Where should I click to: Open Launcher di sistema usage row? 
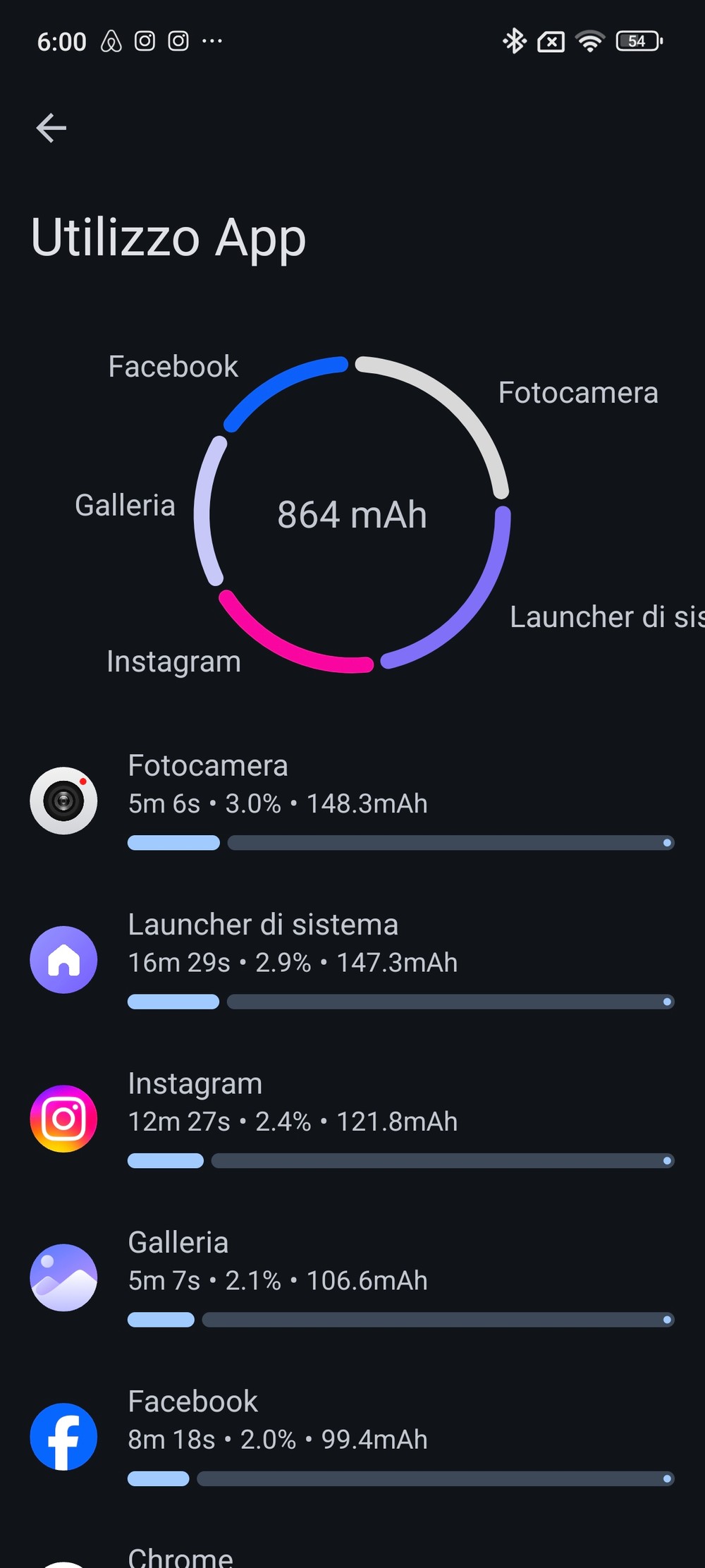pyautogui.click(x=352, y=960)
